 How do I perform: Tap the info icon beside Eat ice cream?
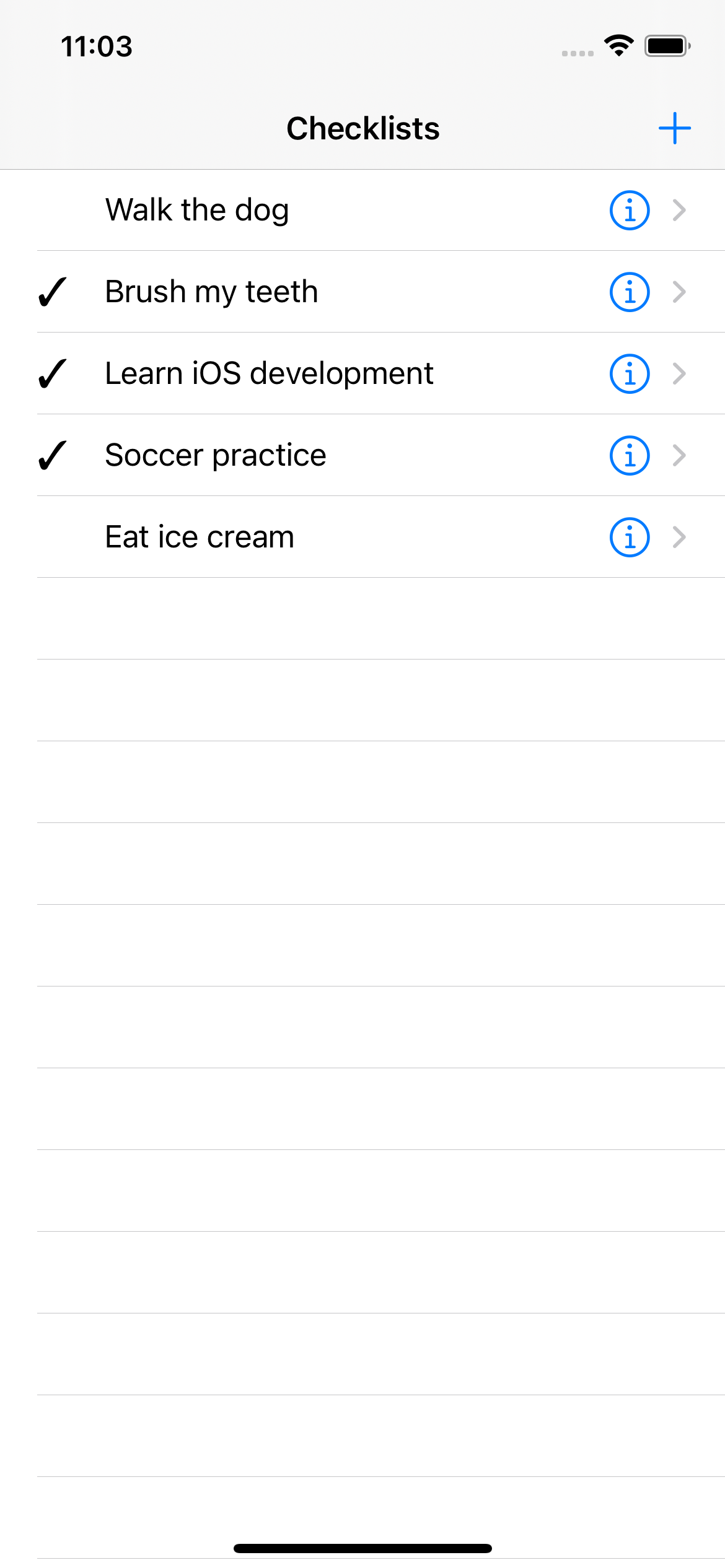628,537
